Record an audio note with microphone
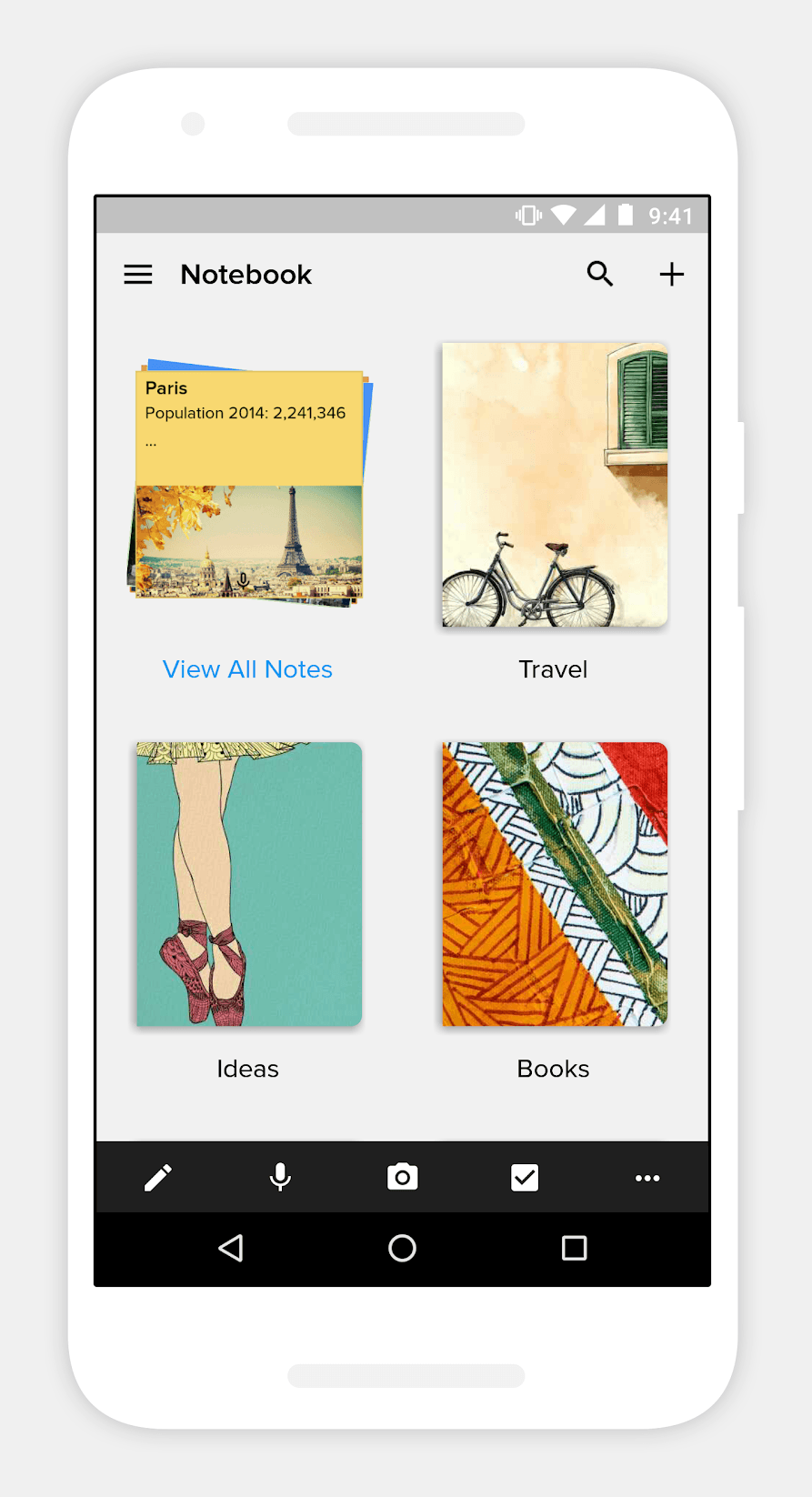 280,1178
